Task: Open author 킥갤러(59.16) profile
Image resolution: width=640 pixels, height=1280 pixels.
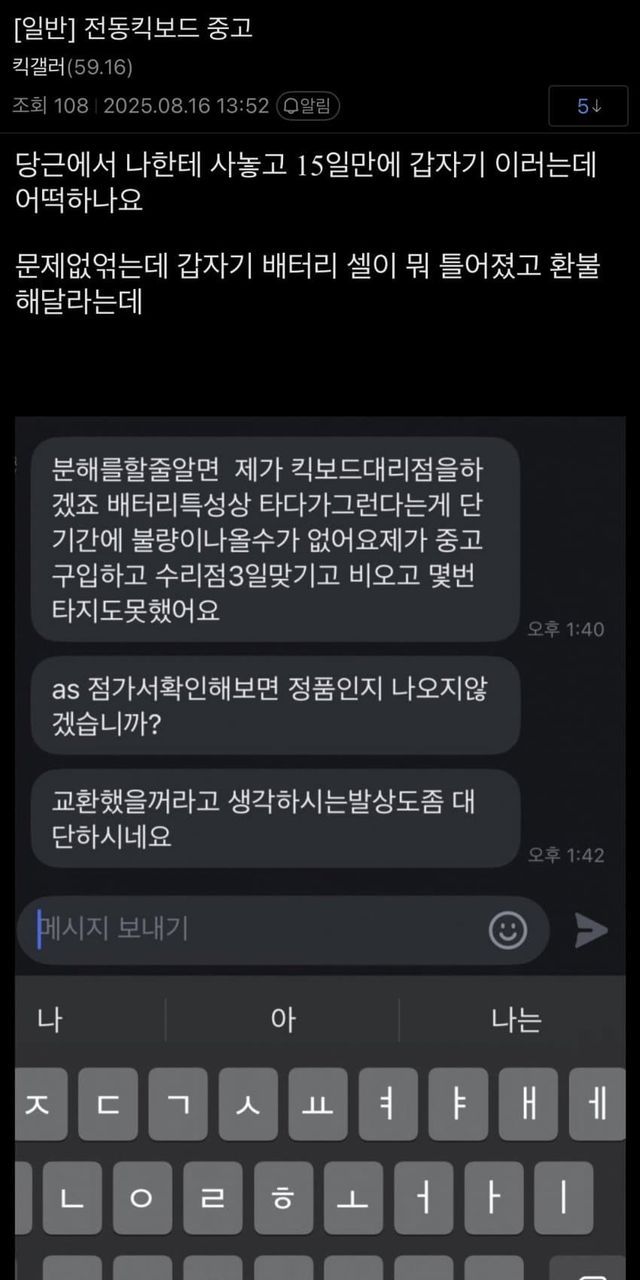Action: point(72,68)
